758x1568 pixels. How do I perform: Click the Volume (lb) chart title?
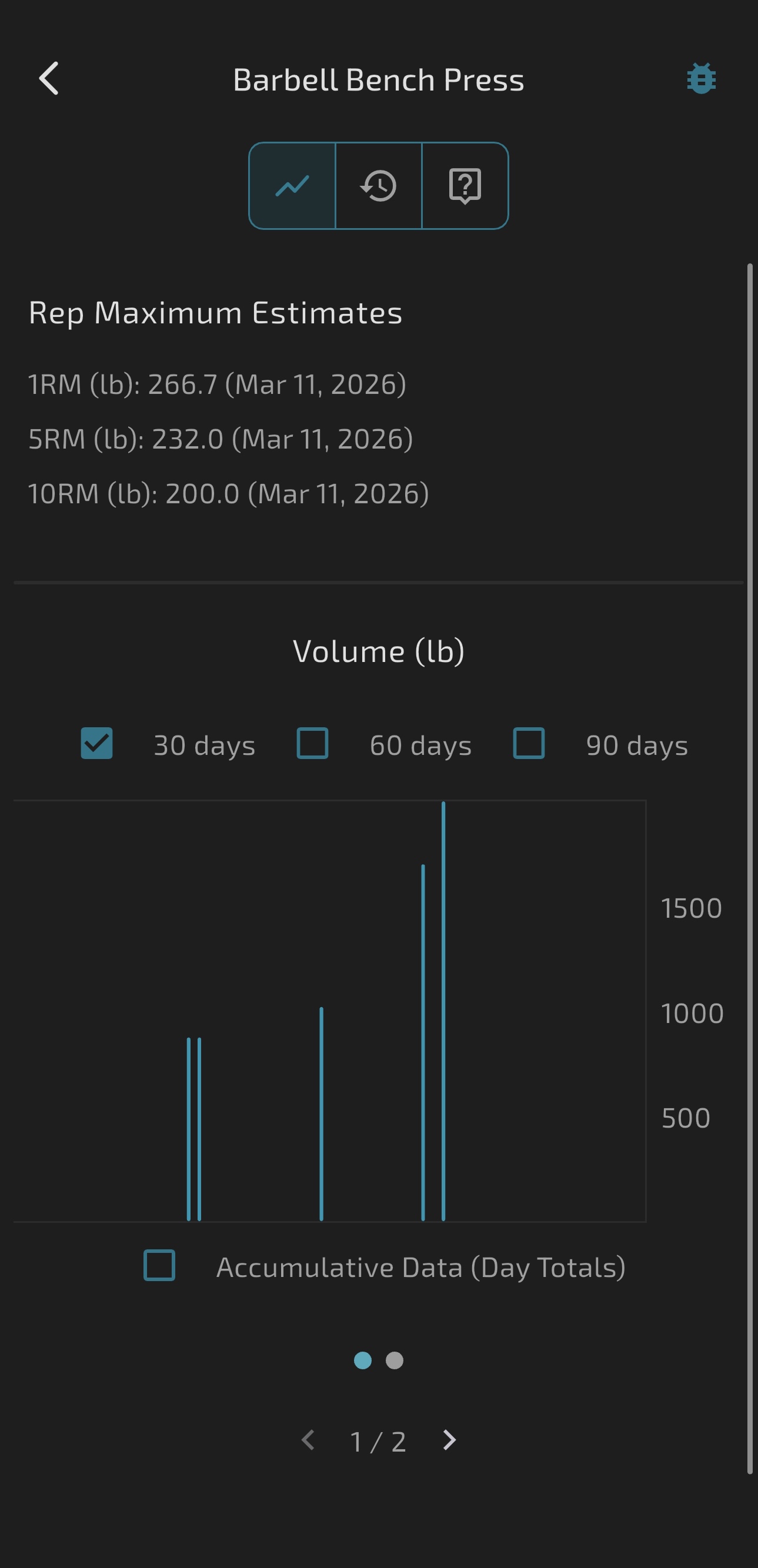[378, 650]
